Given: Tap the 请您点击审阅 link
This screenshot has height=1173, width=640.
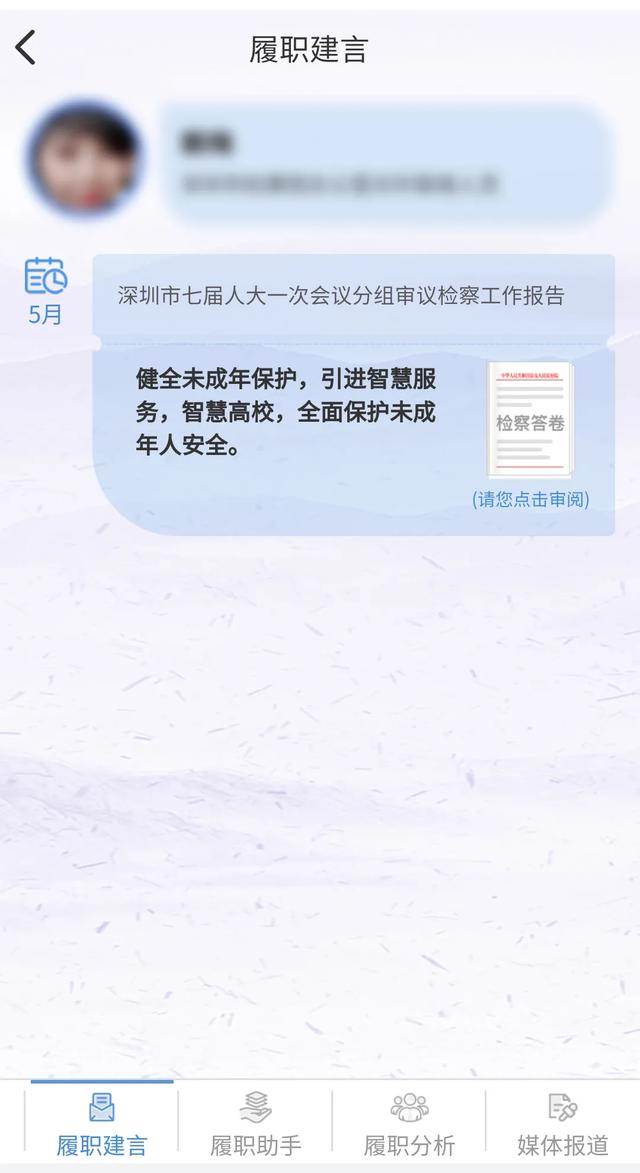Looking at the screenshot, I should pyautogui.click(x=531, y=500).
